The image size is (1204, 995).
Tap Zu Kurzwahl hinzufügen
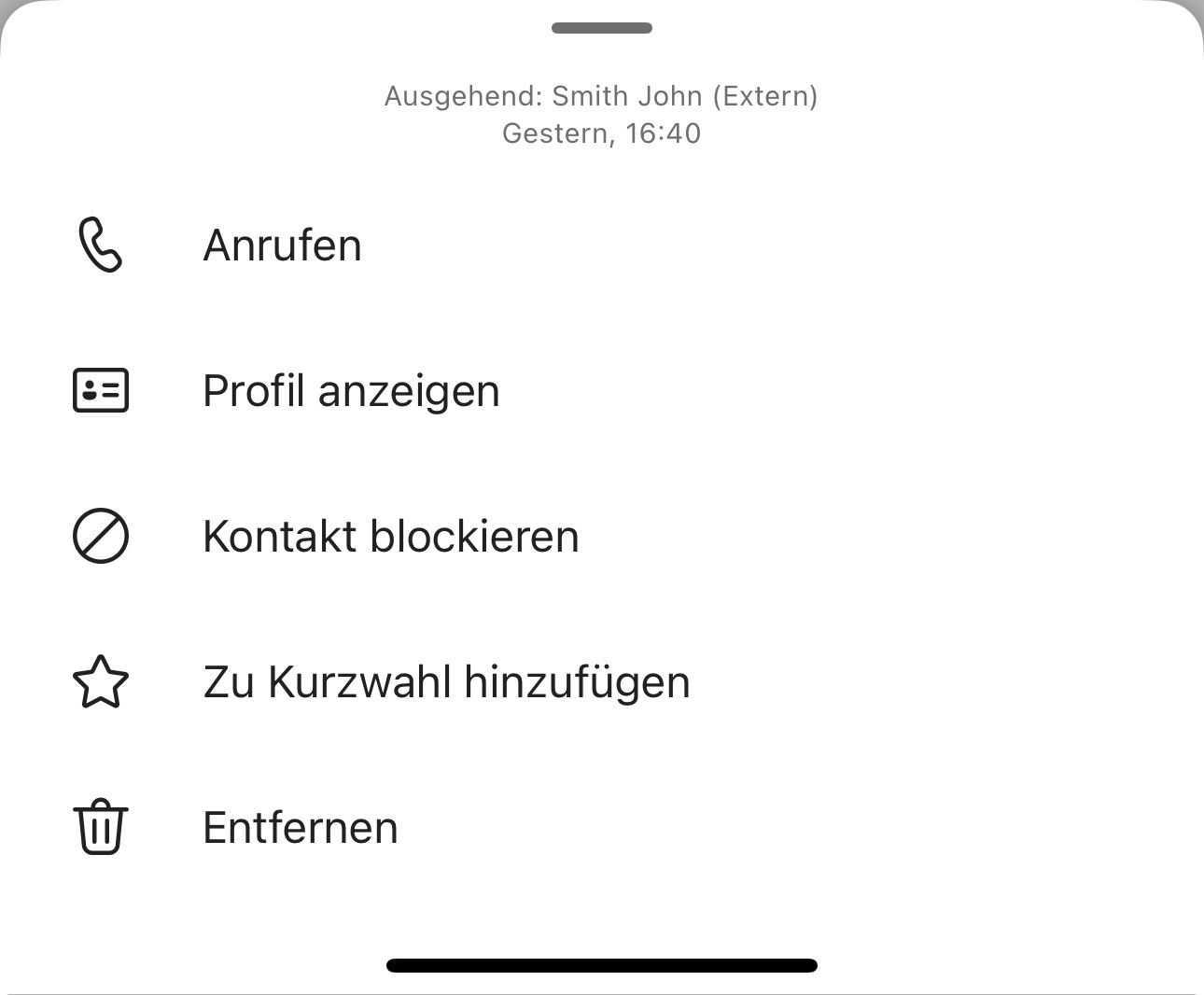(446, 682)
